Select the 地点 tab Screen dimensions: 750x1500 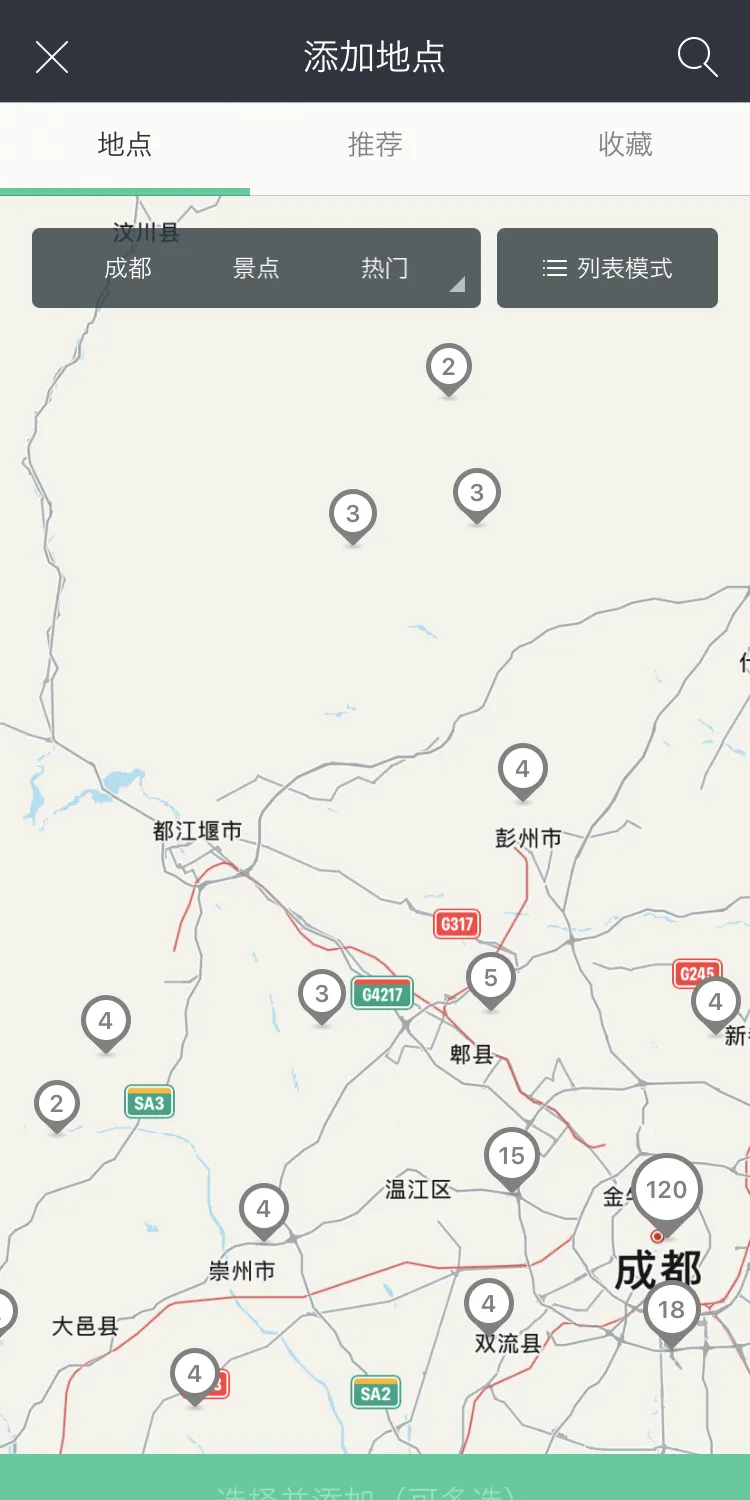(125, 145)
